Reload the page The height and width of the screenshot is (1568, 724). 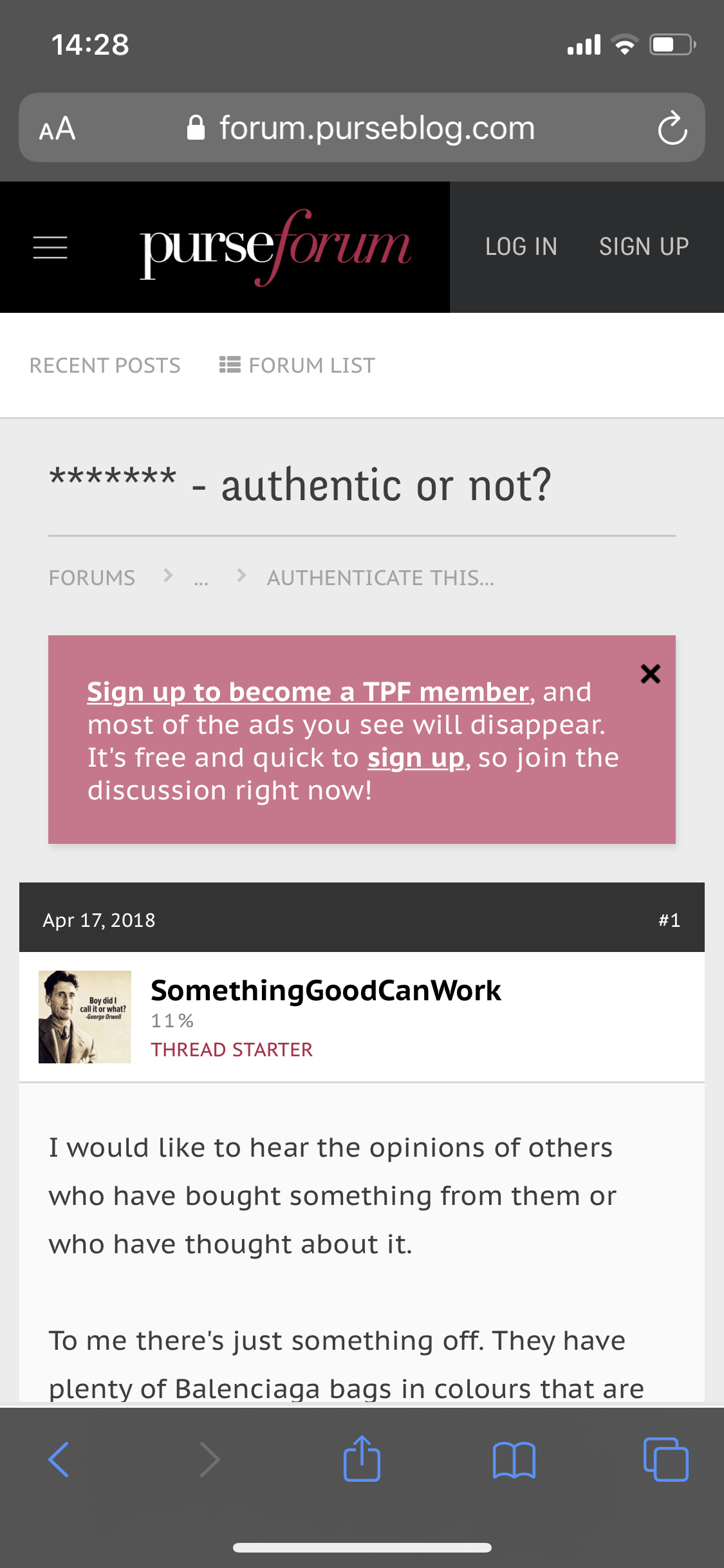point(673,128)
